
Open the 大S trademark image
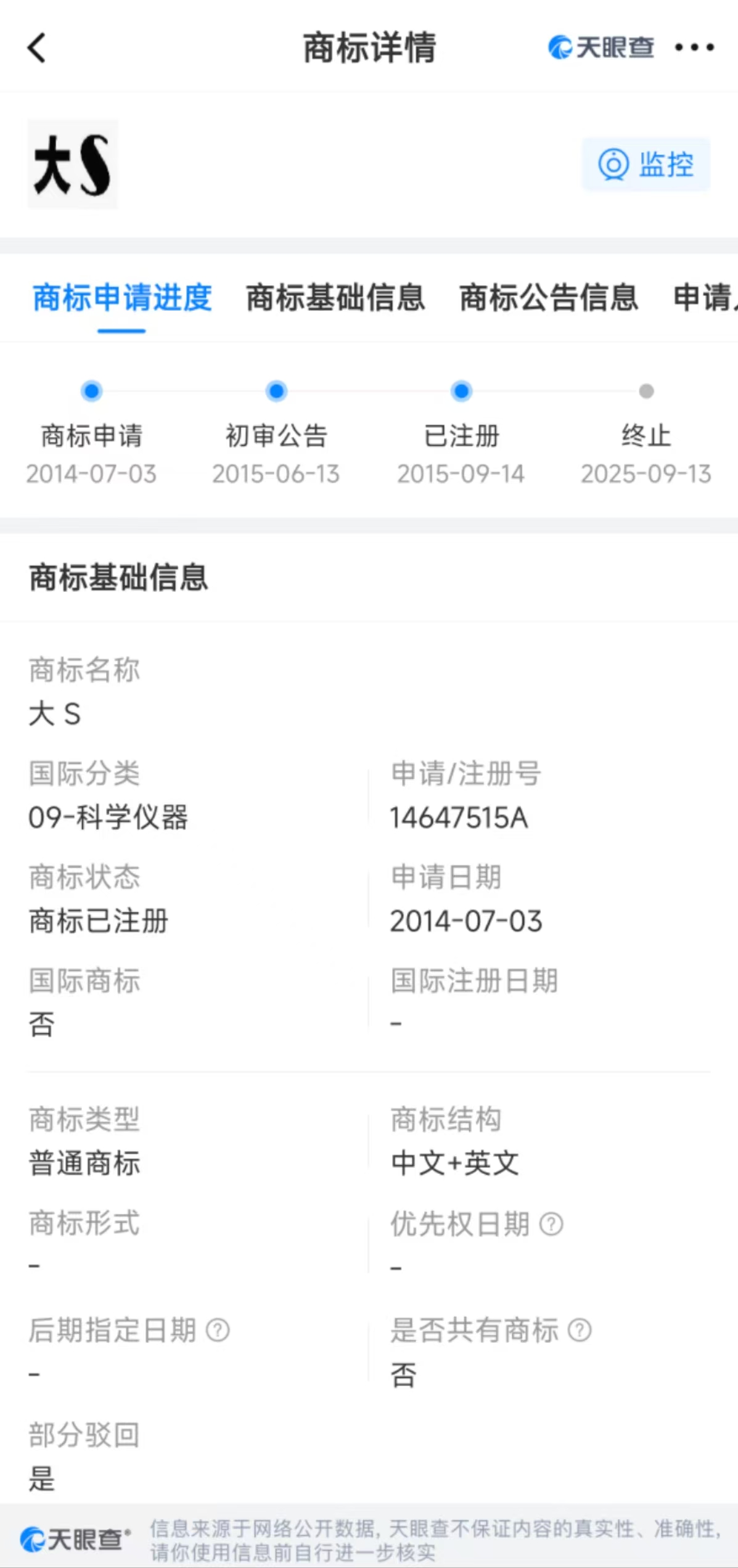coord(73,165)
